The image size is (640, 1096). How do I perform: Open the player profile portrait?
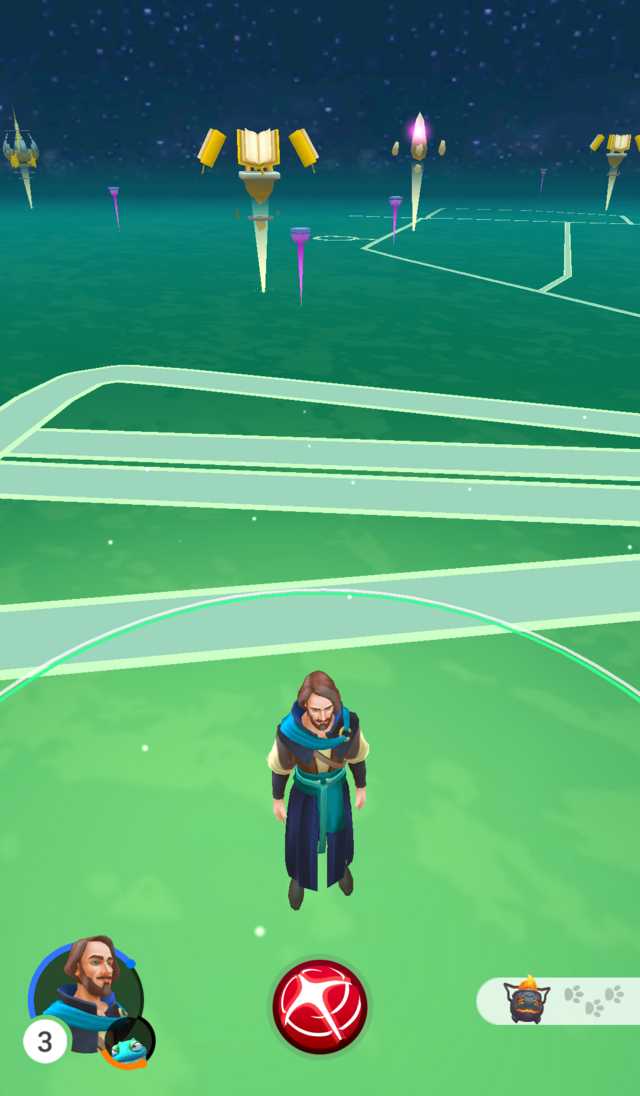tap(84, 990)
